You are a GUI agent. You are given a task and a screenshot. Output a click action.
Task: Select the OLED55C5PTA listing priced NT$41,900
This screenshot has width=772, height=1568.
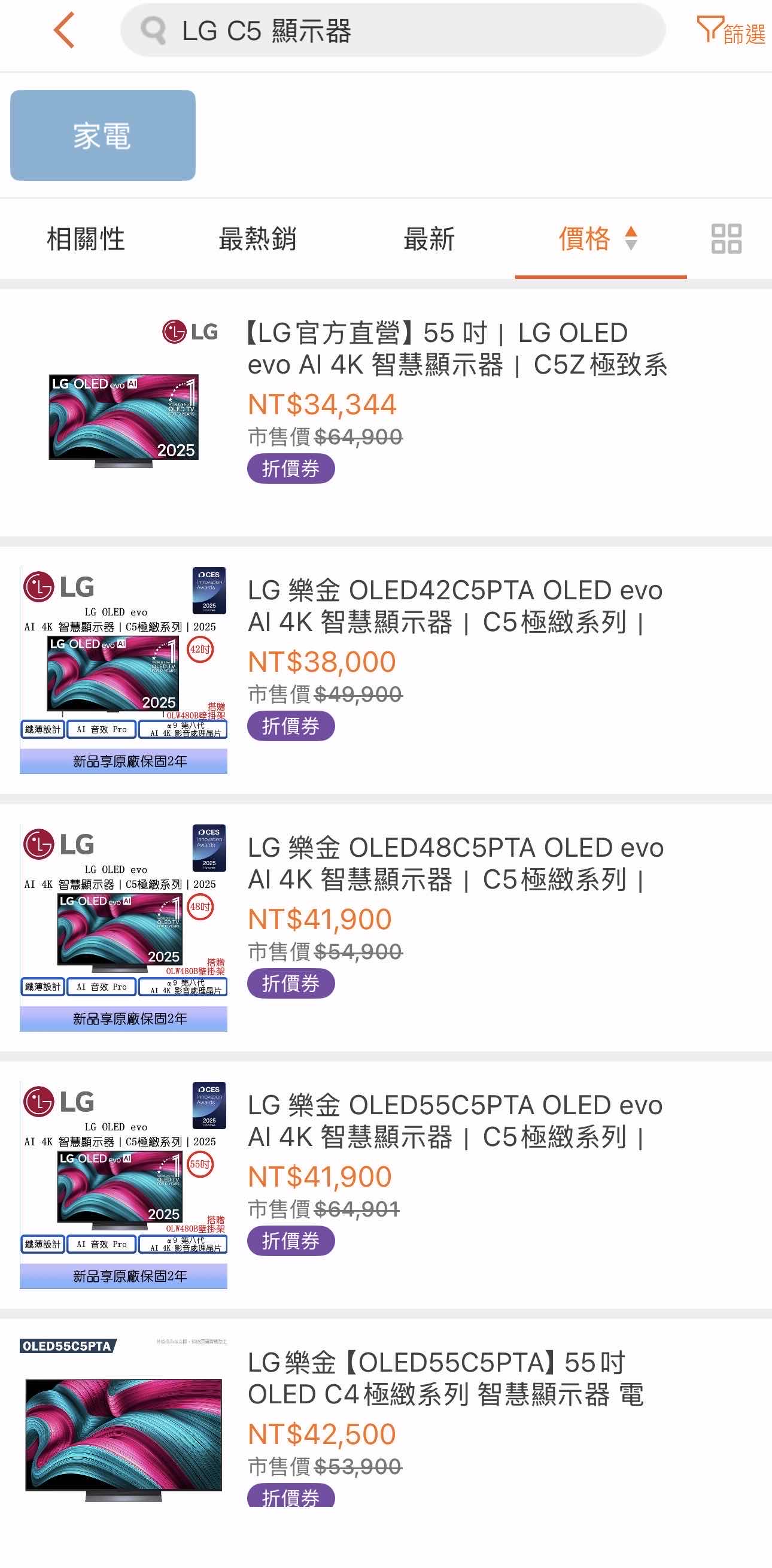[x=454, y=1121]
